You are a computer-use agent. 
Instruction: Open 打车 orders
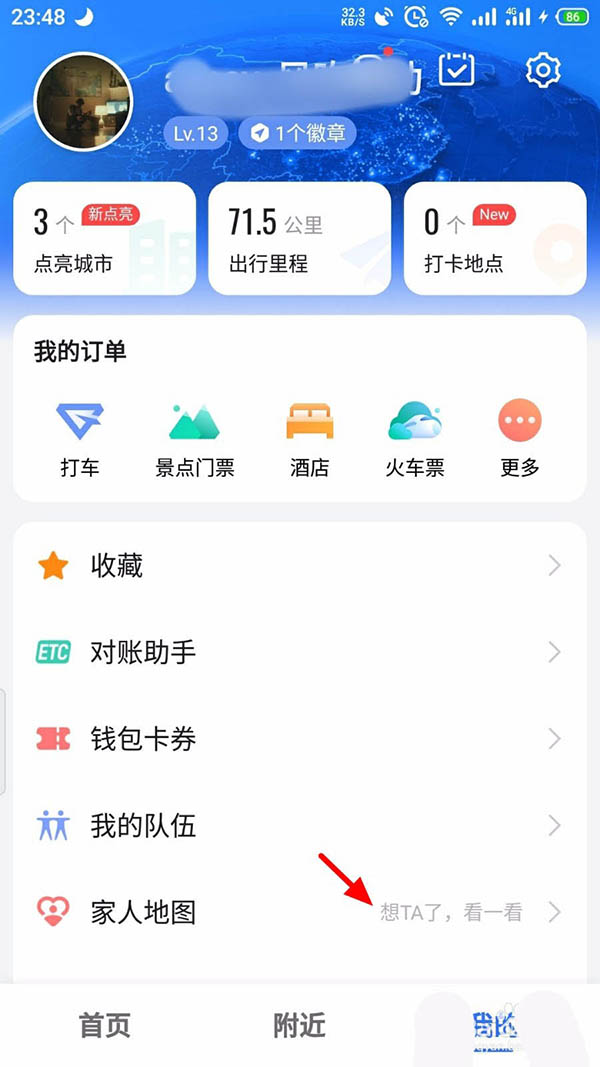(x=79, y=438)
